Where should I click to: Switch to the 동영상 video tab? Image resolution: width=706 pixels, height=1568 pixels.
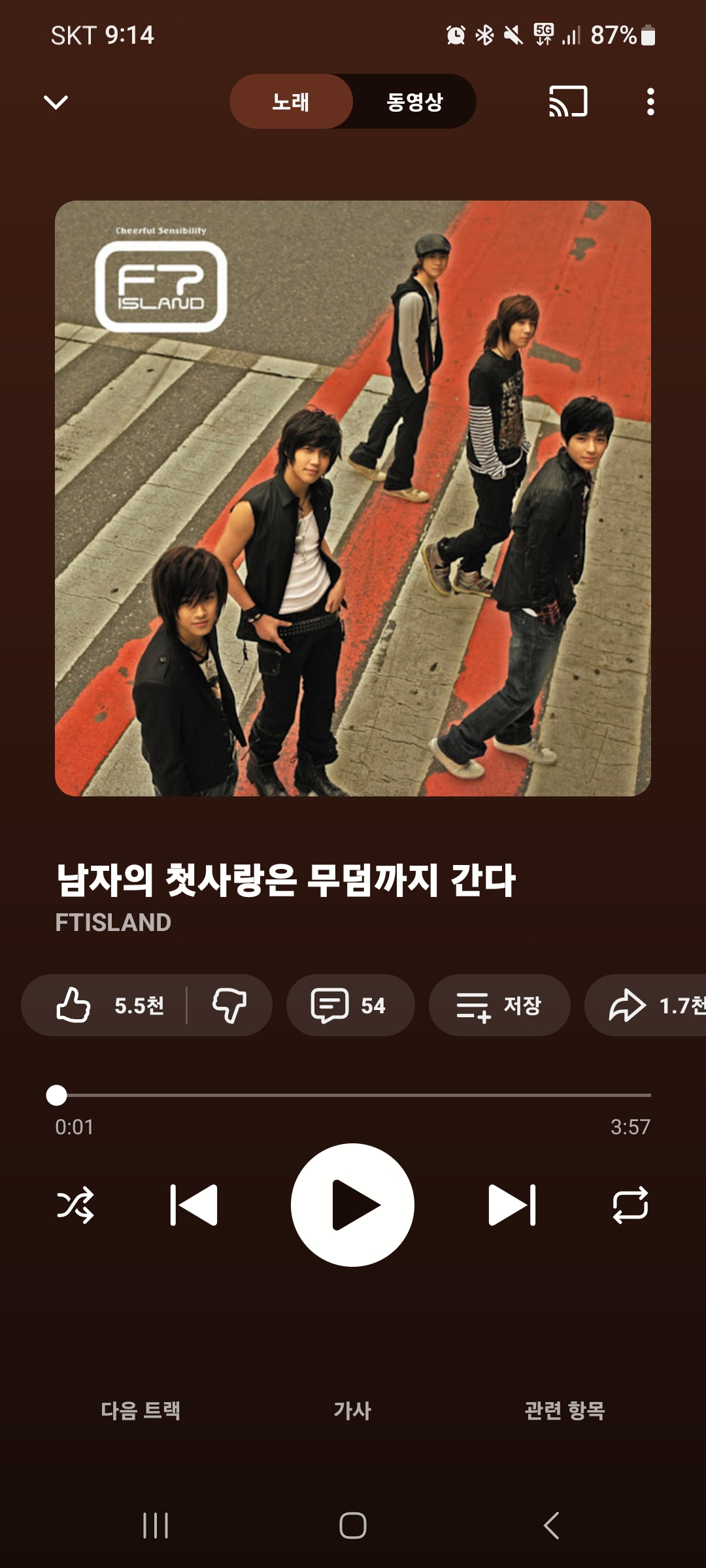pyautogui.click(x=414, y=102)
